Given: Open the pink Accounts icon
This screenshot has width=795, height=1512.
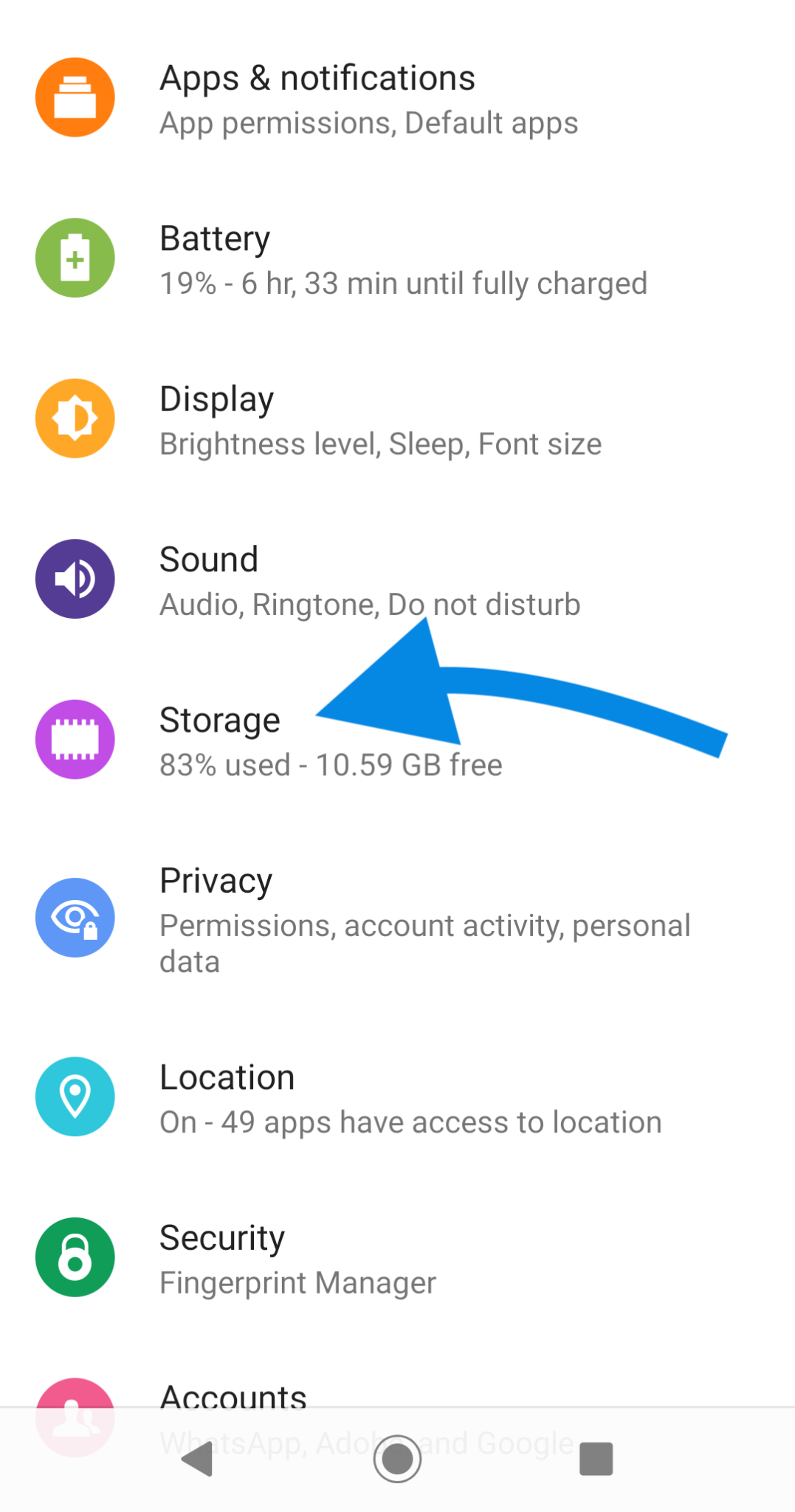Looking at the screenshot, I should (75, 1414).
